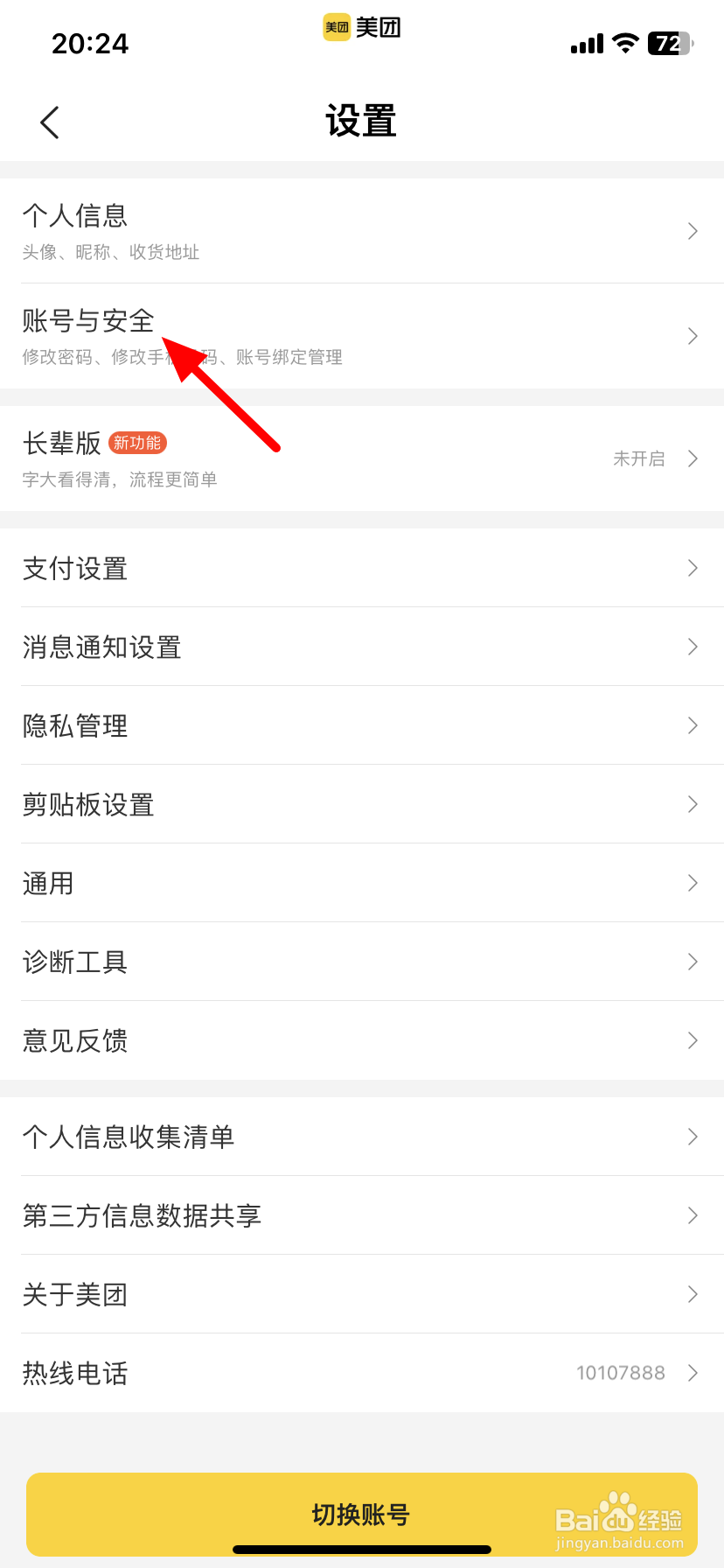Viewport: 724px width, 1568px height.
Task: Tap the hotline number 10107888
Action: coord(622,1372)
